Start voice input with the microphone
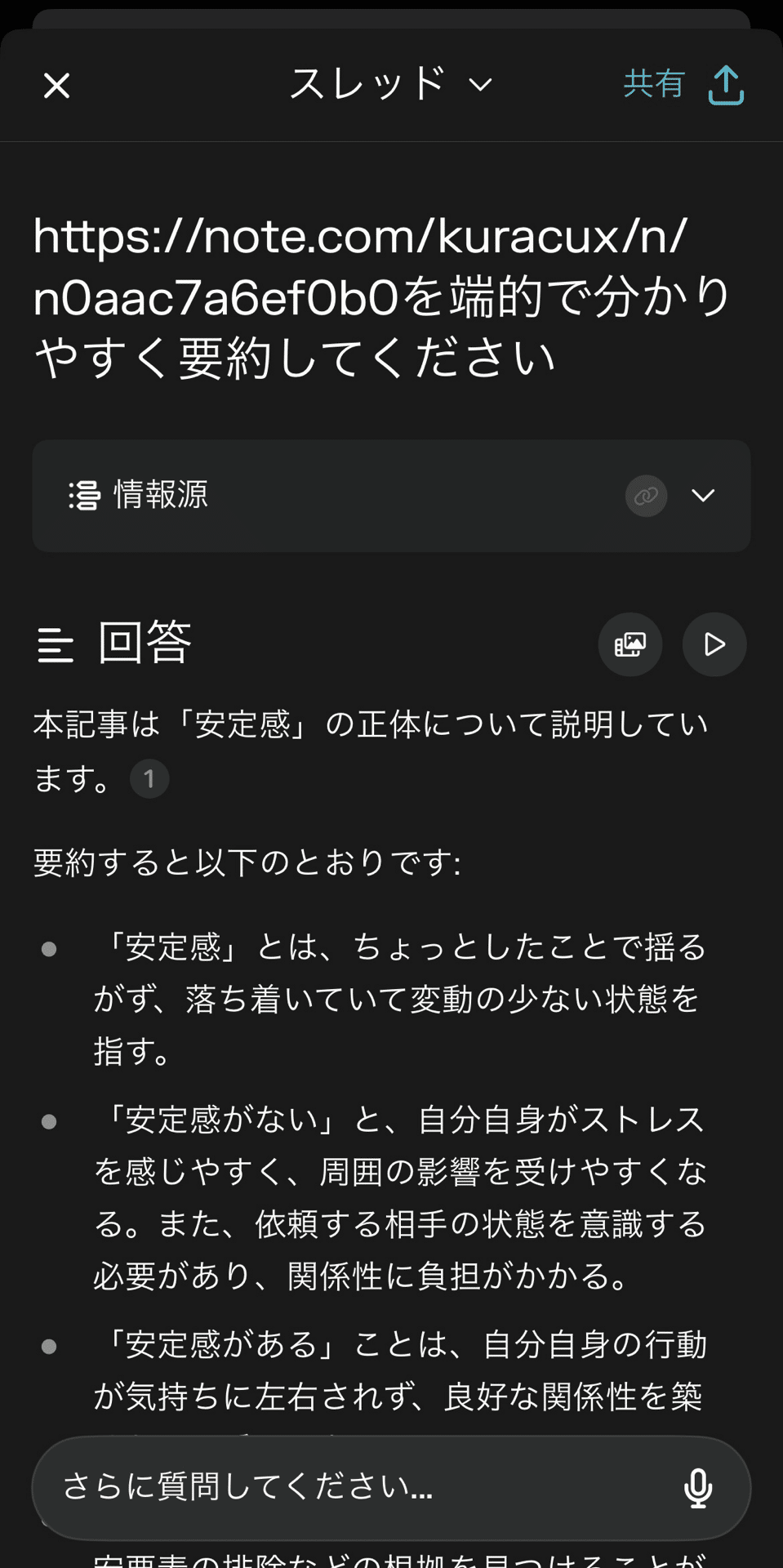The height and width of the screenshot is (1568, 783). 698,1487
